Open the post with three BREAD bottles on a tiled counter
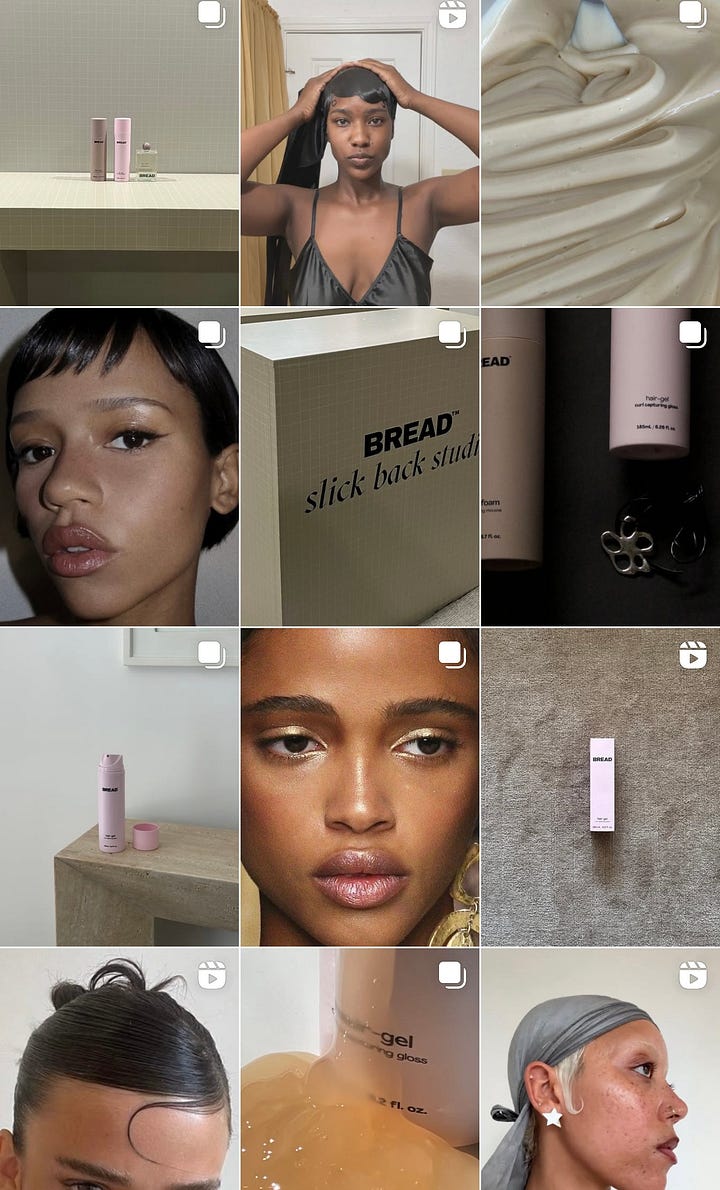720x1190 pixels. coord(119,152)
